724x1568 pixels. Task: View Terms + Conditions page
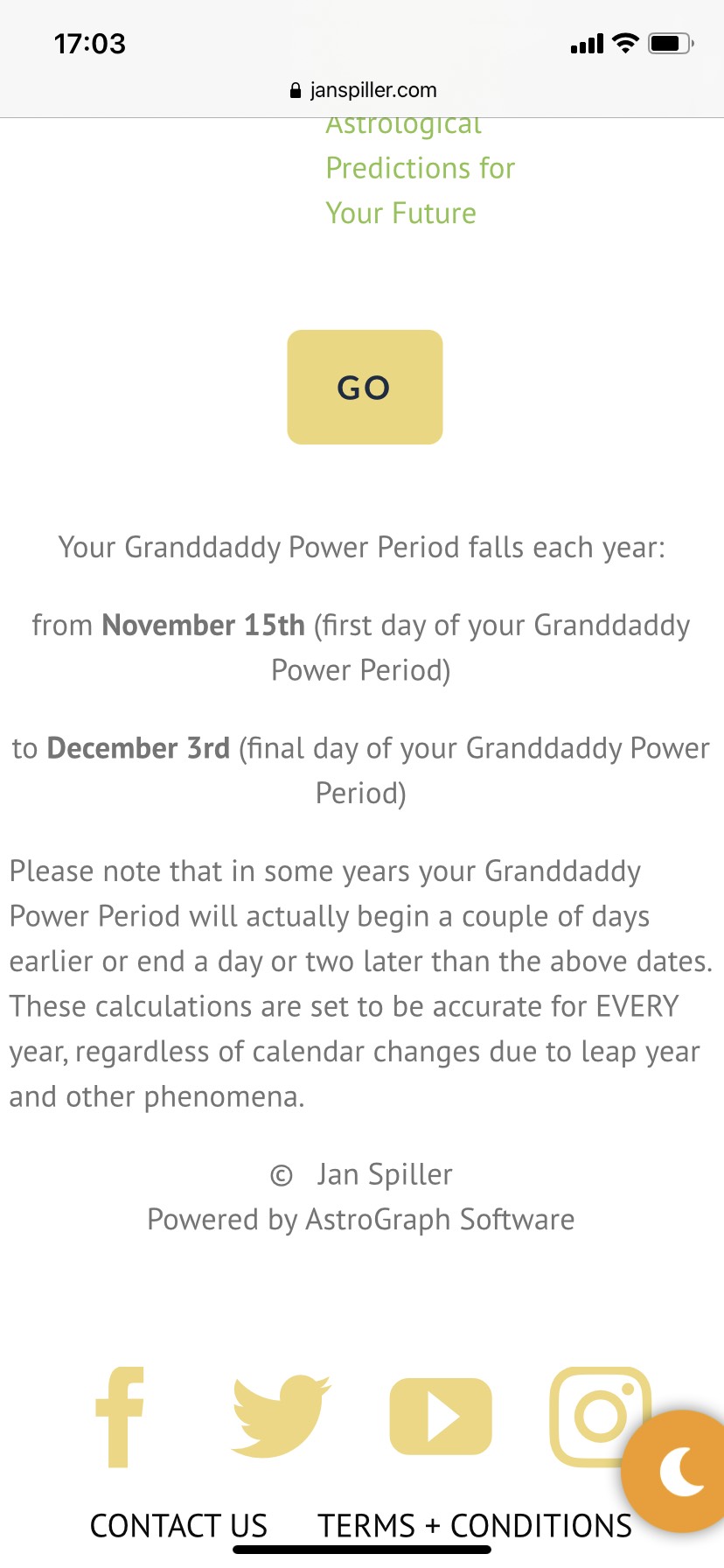[475, 1525]
